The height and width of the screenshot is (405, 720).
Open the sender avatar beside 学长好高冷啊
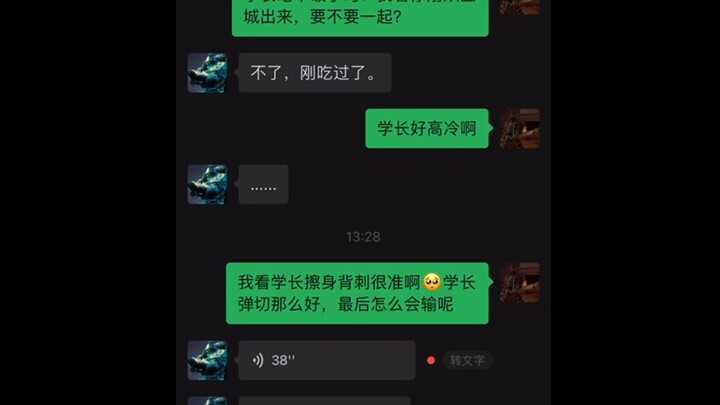click(x=519, y=129)
